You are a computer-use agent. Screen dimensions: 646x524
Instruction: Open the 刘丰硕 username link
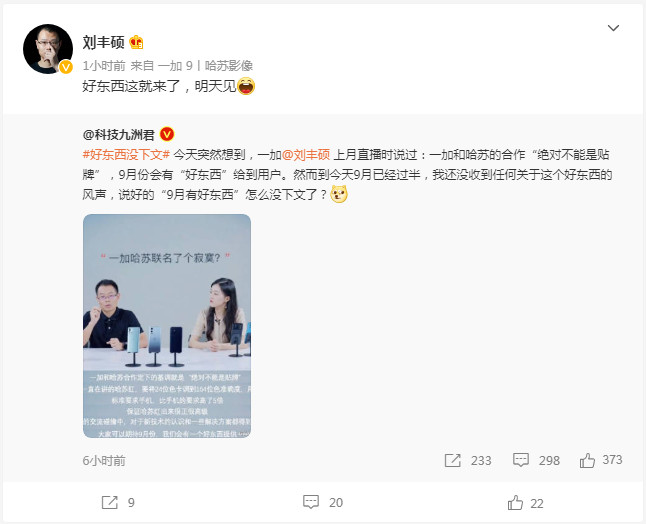tap(105, 42)
